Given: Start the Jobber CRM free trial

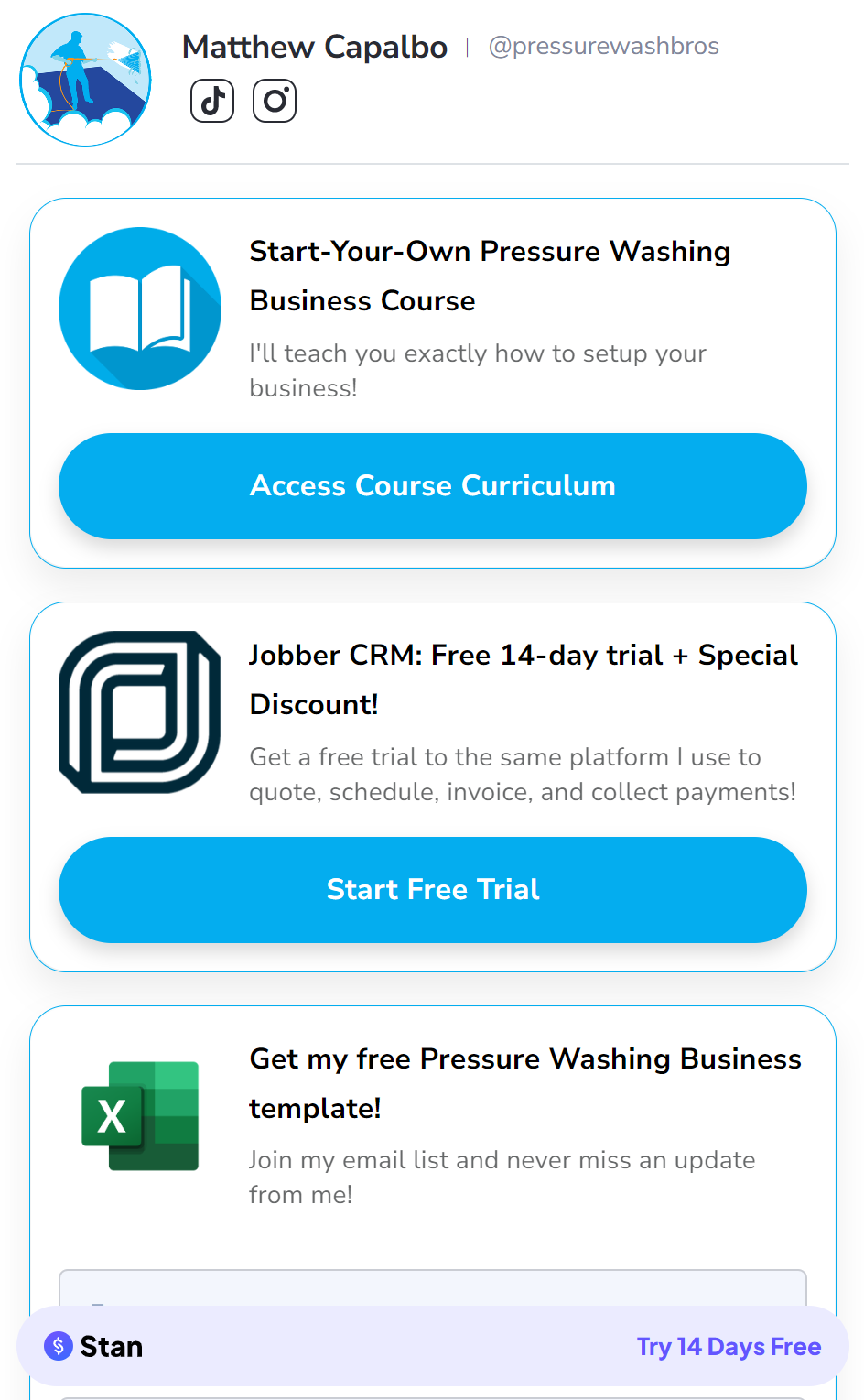Looking at the screenshot, I should coord(432,890).
